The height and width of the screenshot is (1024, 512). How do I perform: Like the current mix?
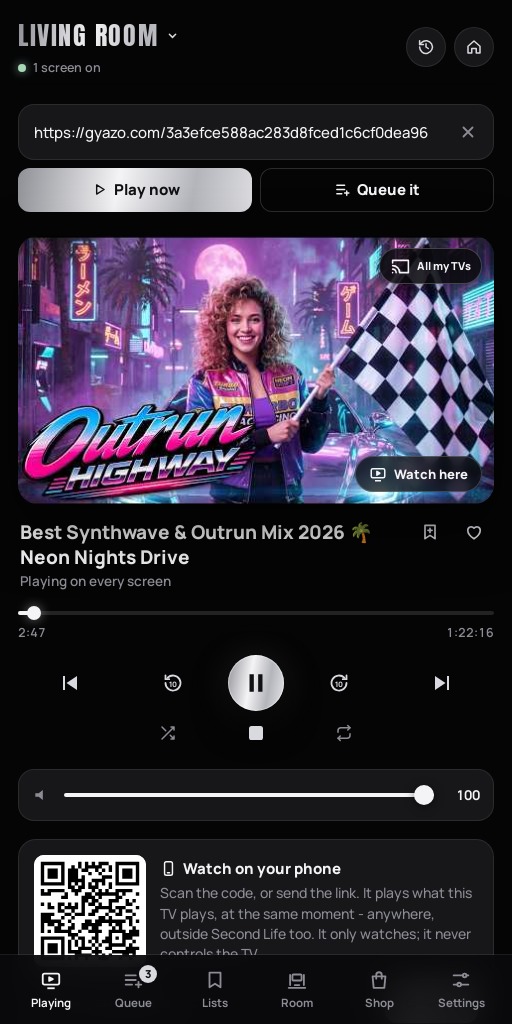(x=474, y=532)
